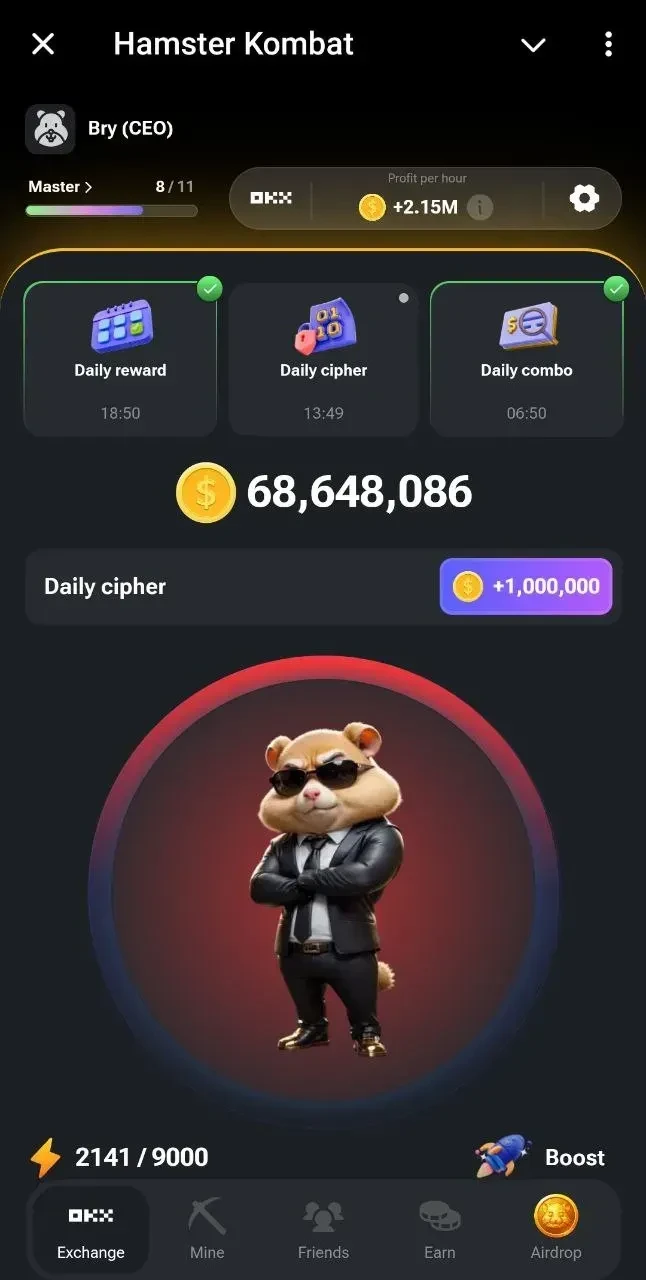Viewport: 646px width, 1280px height.
Task: Tap the profit per hour info icon
Action: pyautogui.click(x=480, y=207)
